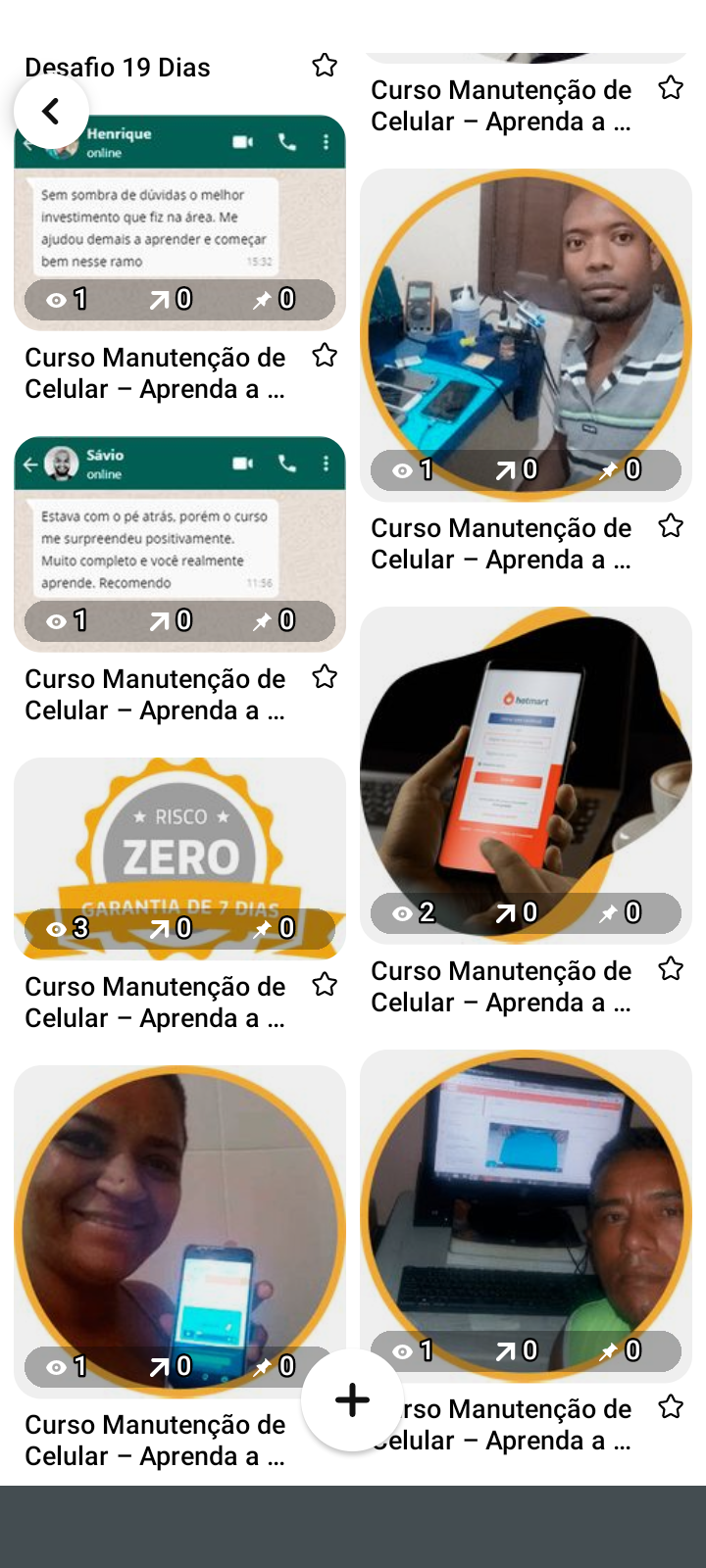706x1568 pixels.
Task: Open the pin of the woman holding a phone
Action: pos(179,1225)
